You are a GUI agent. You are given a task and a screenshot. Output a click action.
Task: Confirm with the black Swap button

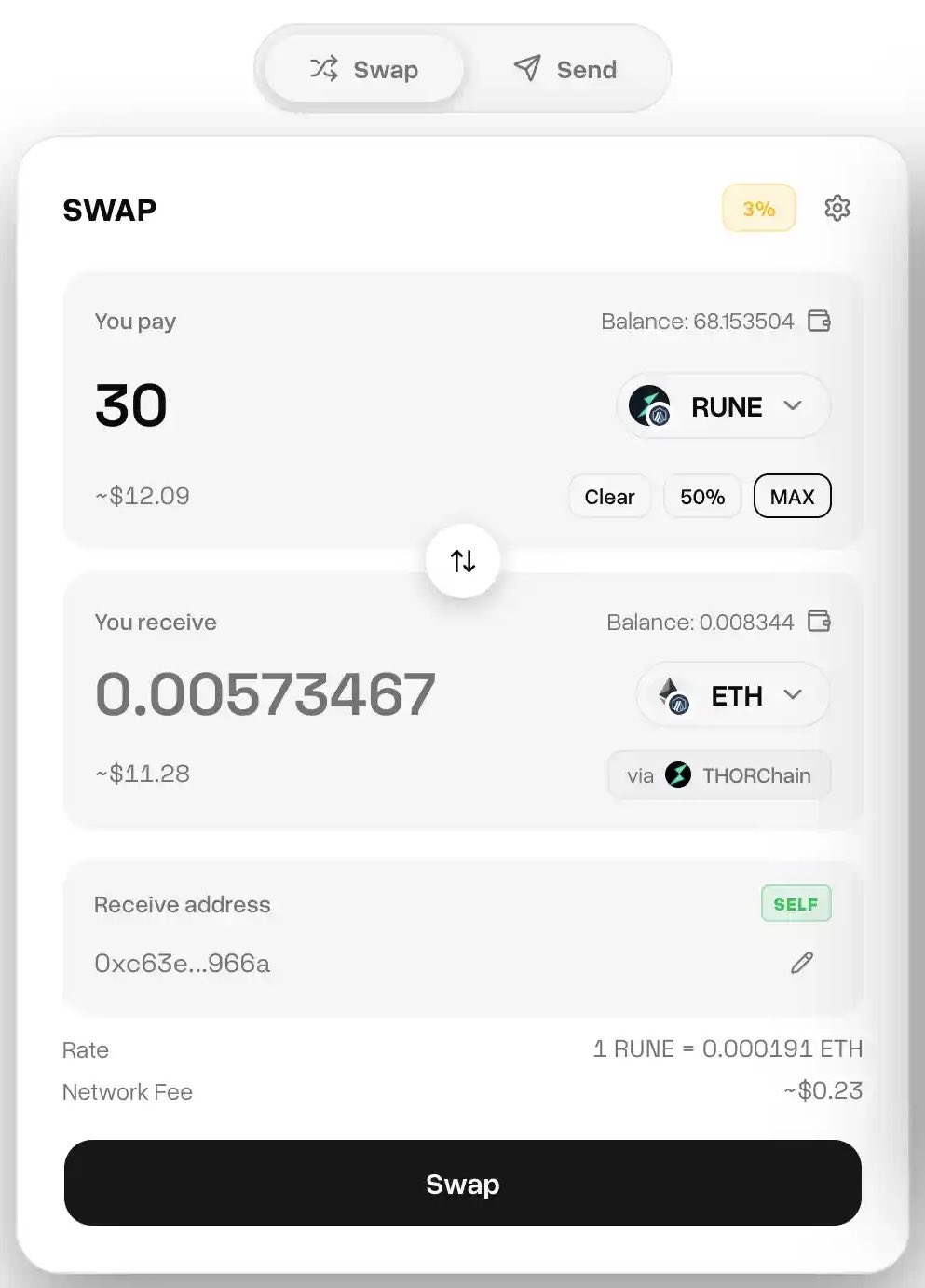point(462,1184)
